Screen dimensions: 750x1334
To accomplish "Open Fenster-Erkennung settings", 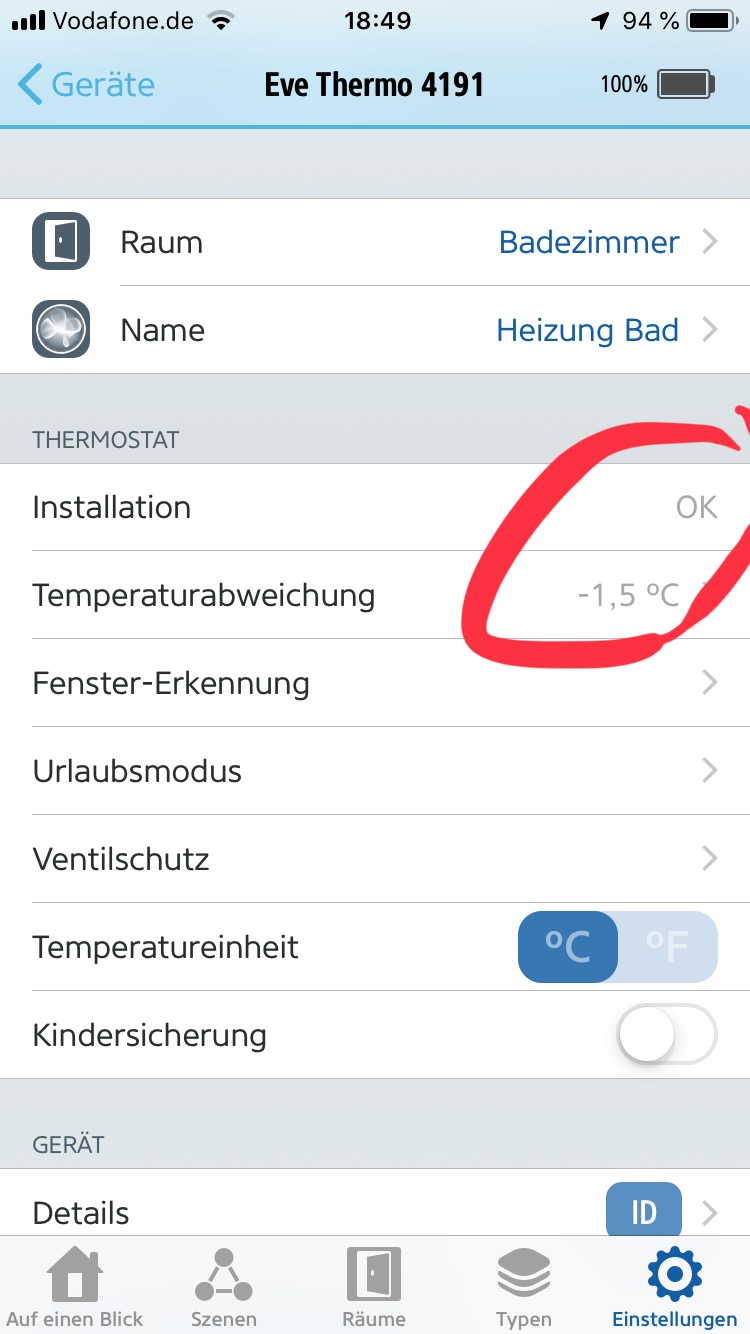I will (375, 684).
